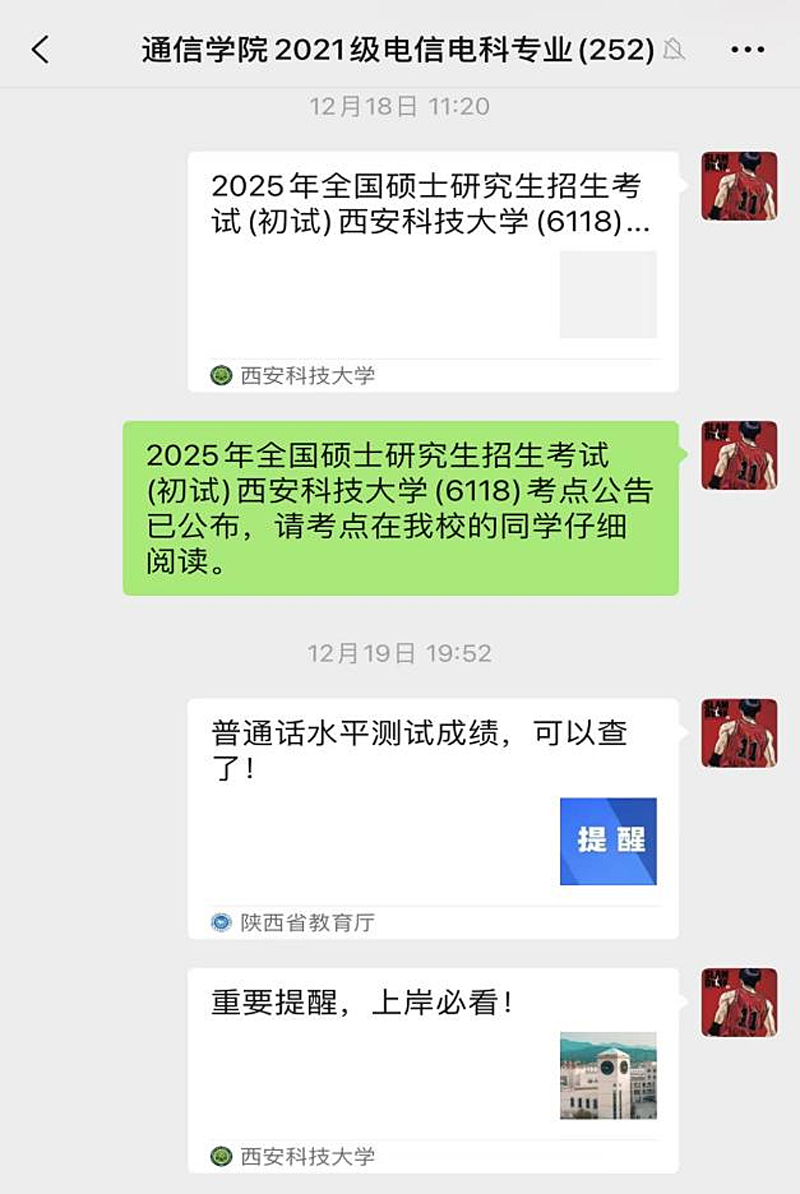
Task: Open the 普通话水平测试成绩 article card
Action: coord(433,817)
